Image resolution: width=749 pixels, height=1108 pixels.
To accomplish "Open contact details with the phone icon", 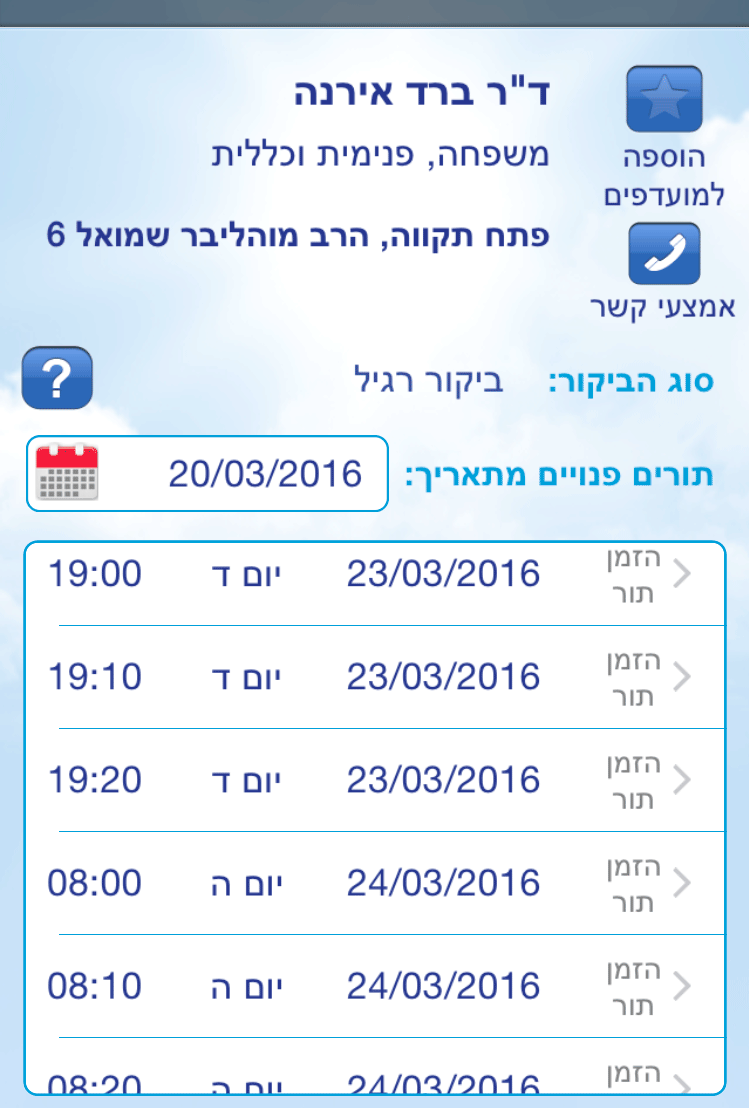I will (664, 254).
